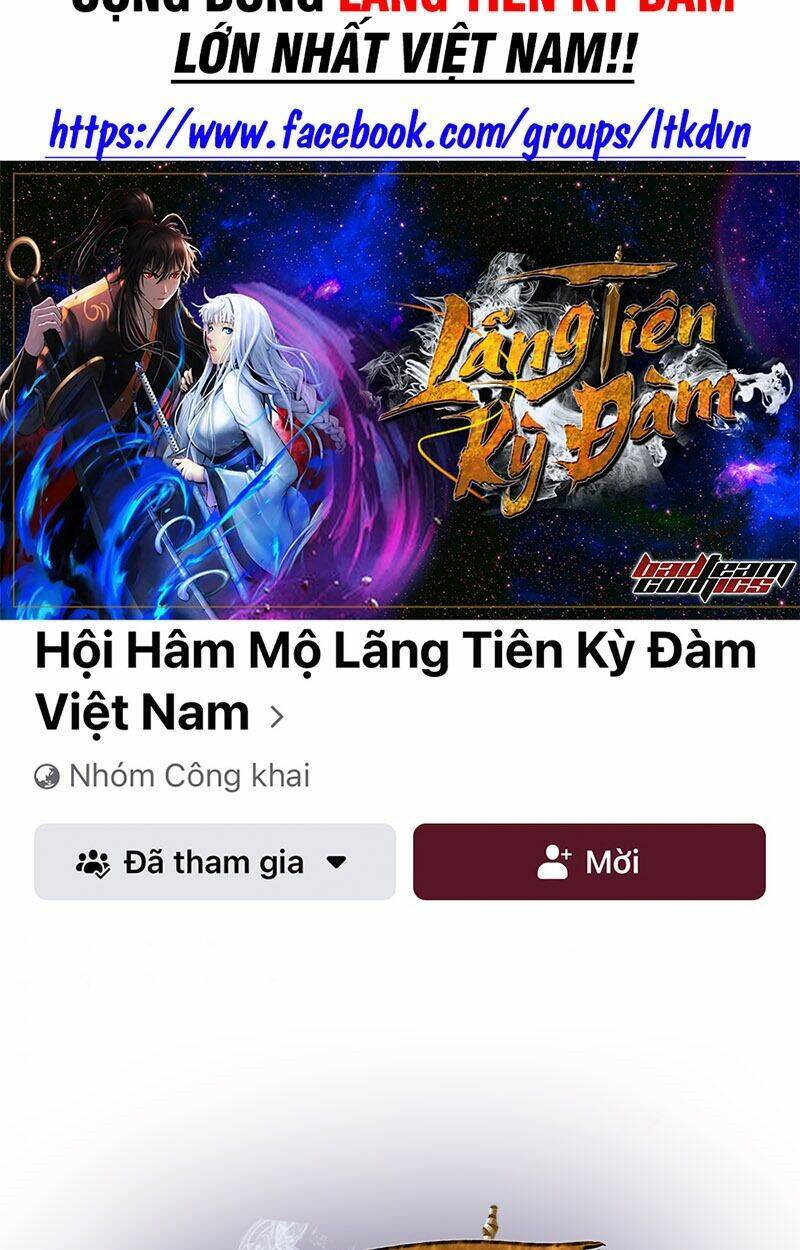Select the Bad Team Comics logo on the banner
The height and width of the screenshot is (1250, 800).
click(706, 578)
